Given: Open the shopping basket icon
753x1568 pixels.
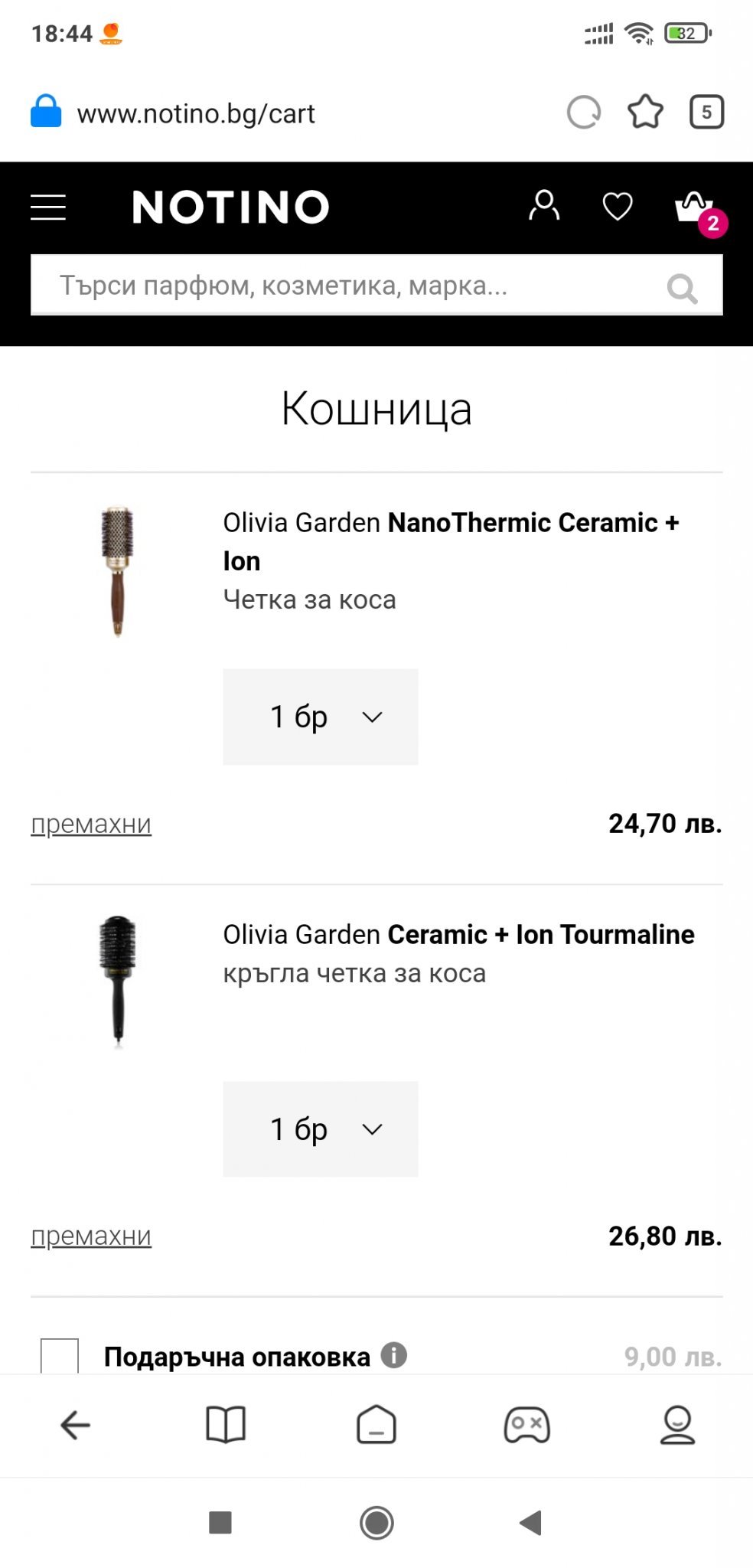Looking at the screenshot, I should point(695,207).
